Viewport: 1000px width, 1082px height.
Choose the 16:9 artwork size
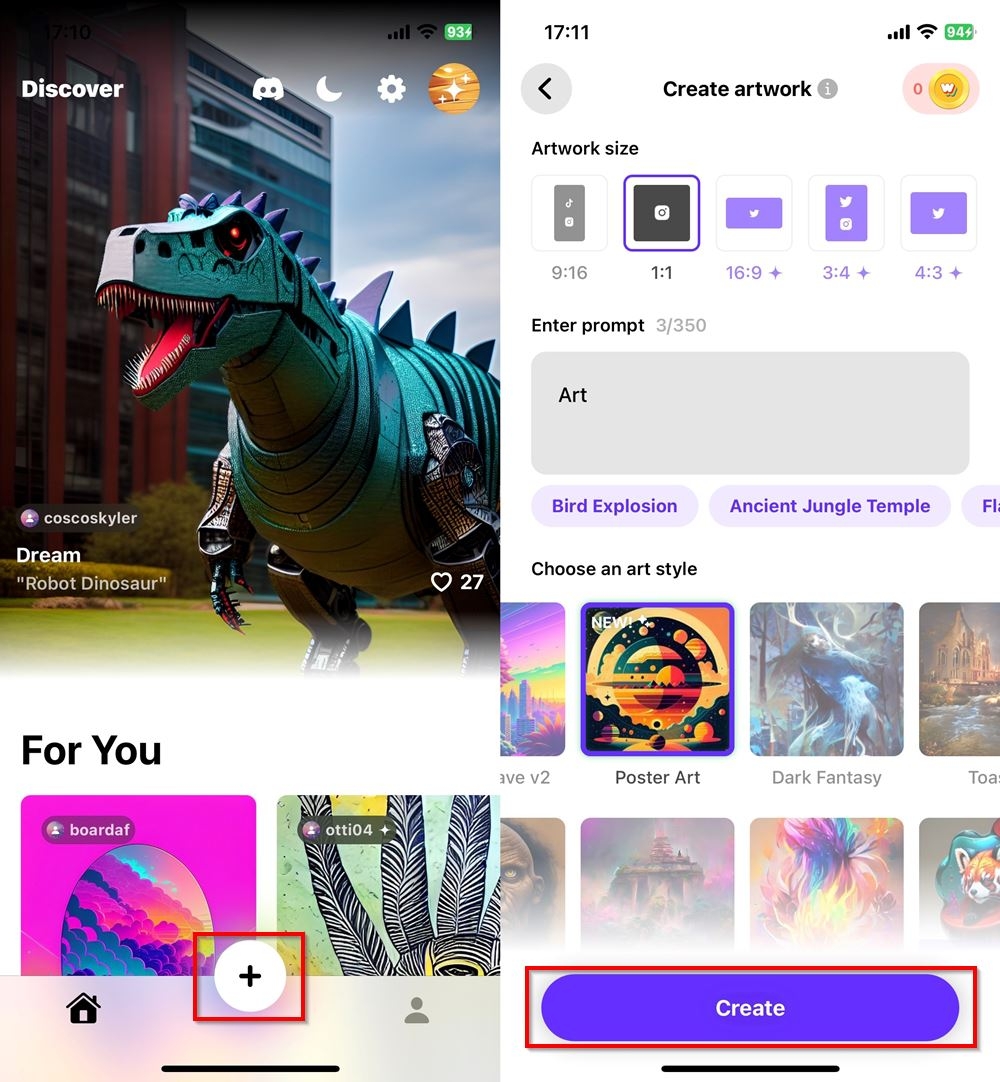coord(754,214)
